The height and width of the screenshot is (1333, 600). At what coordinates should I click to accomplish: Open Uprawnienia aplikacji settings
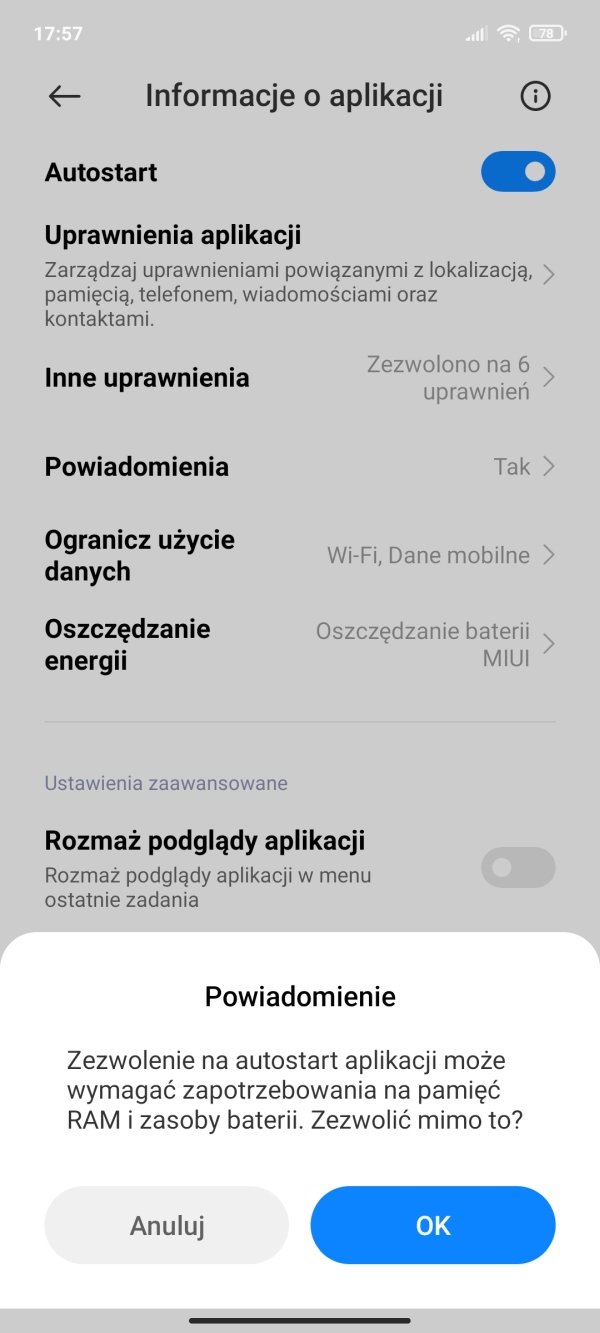pyautogui.click(x=300, y=275)
